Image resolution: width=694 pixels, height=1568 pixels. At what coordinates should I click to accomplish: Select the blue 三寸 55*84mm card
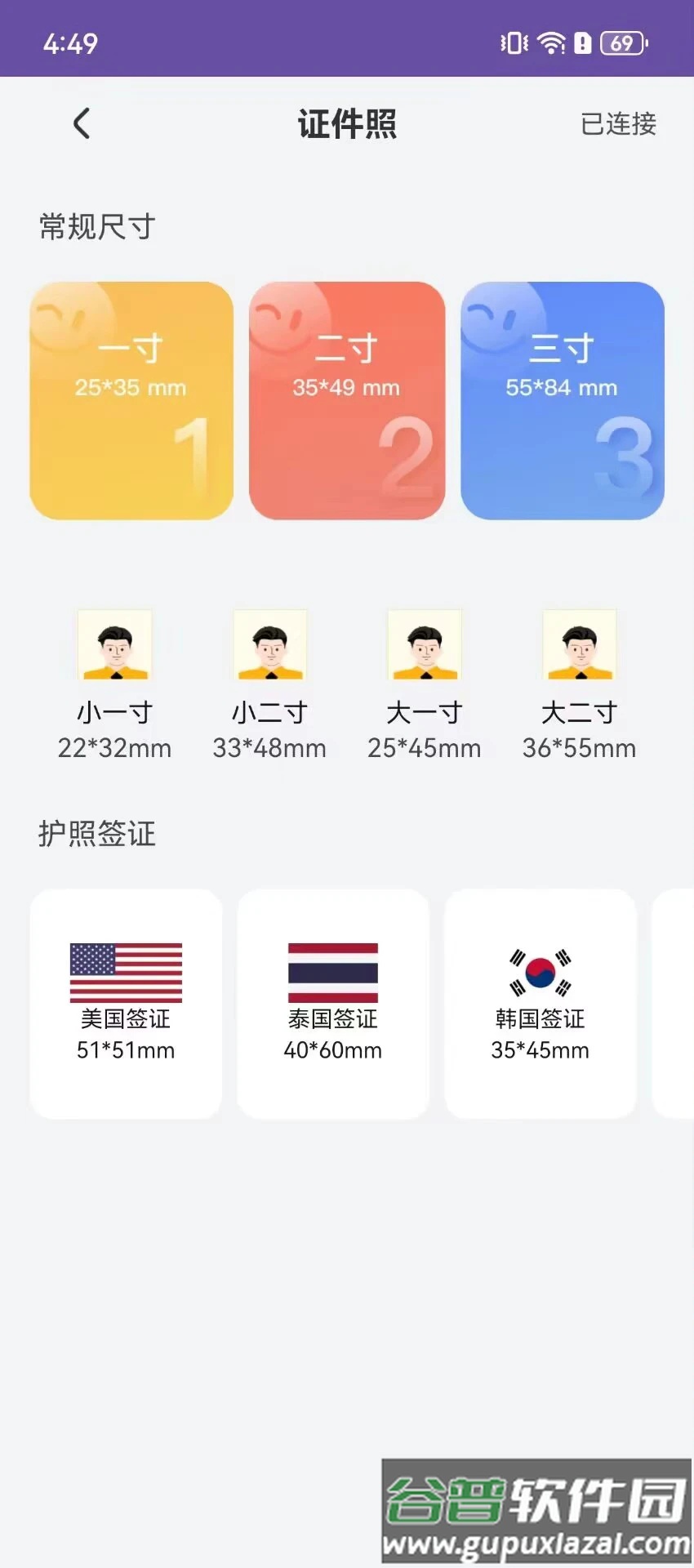pos(562,399)
